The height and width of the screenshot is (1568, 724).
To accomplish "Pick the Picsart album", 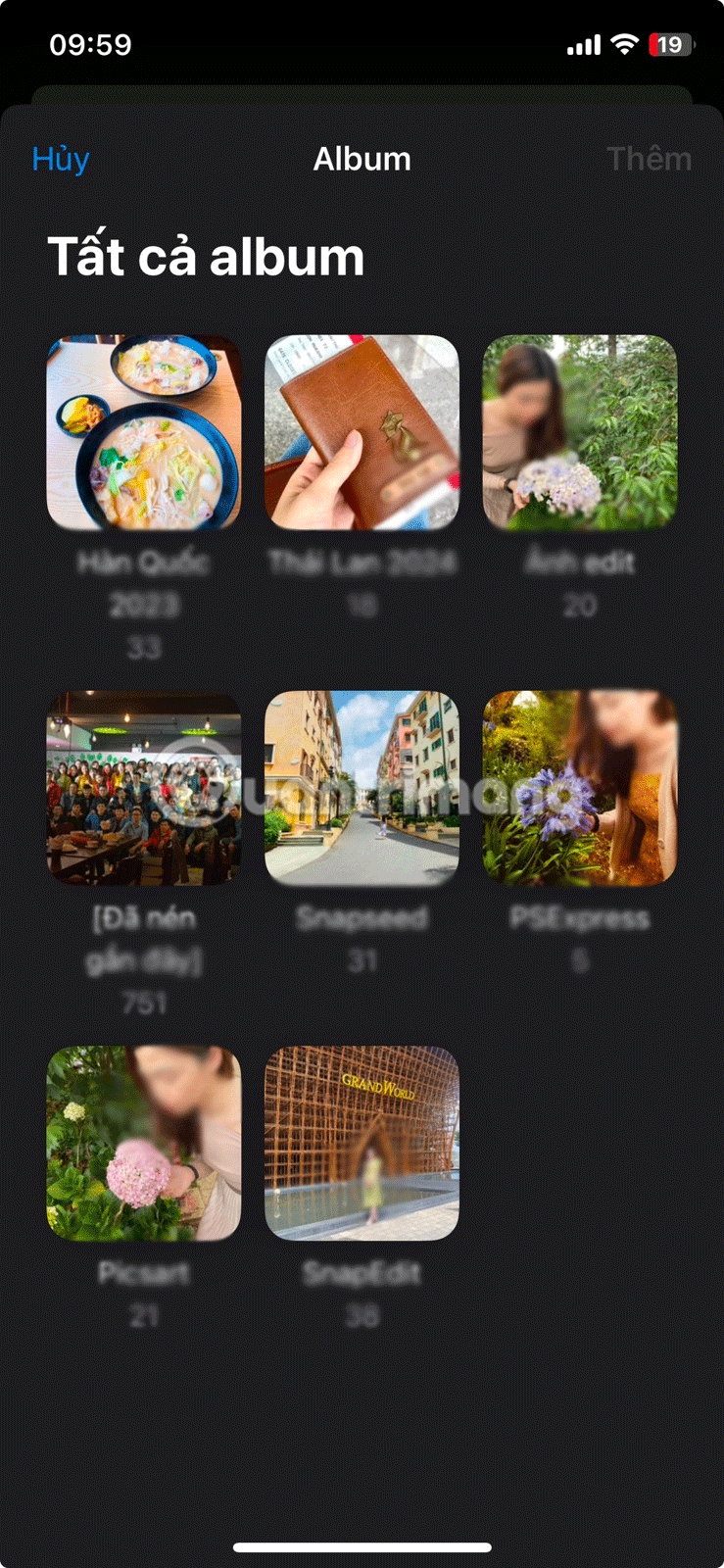I will (x=144, y=1143).
